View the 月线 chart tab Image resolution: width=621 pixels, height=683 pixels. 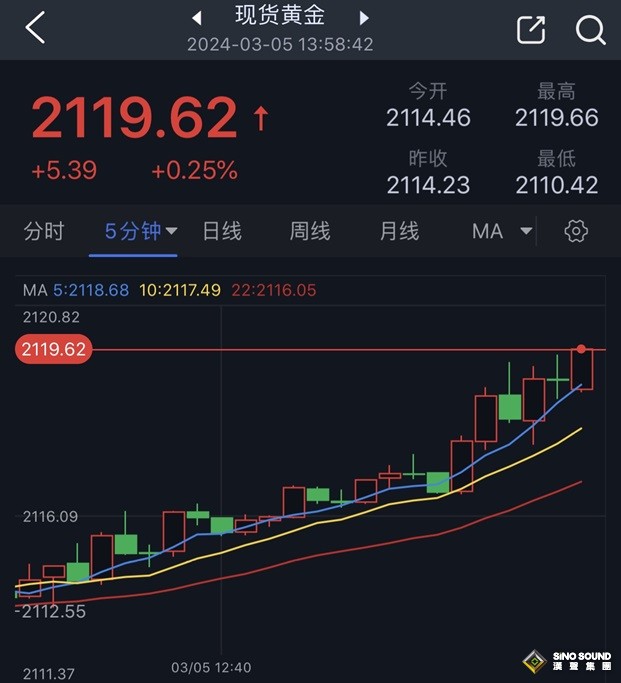coord(399,232)
